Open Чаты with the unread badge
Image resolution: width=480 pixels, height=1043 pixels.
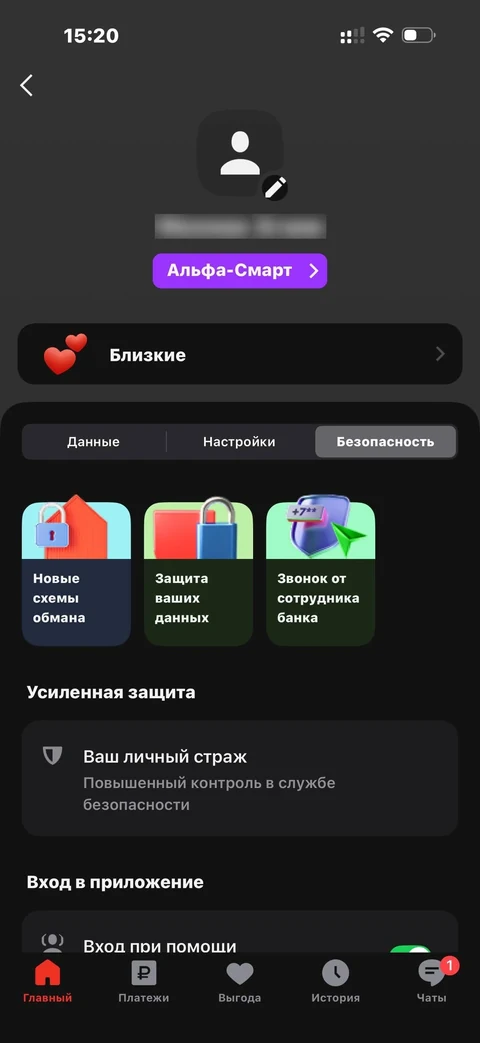(432, 982)
